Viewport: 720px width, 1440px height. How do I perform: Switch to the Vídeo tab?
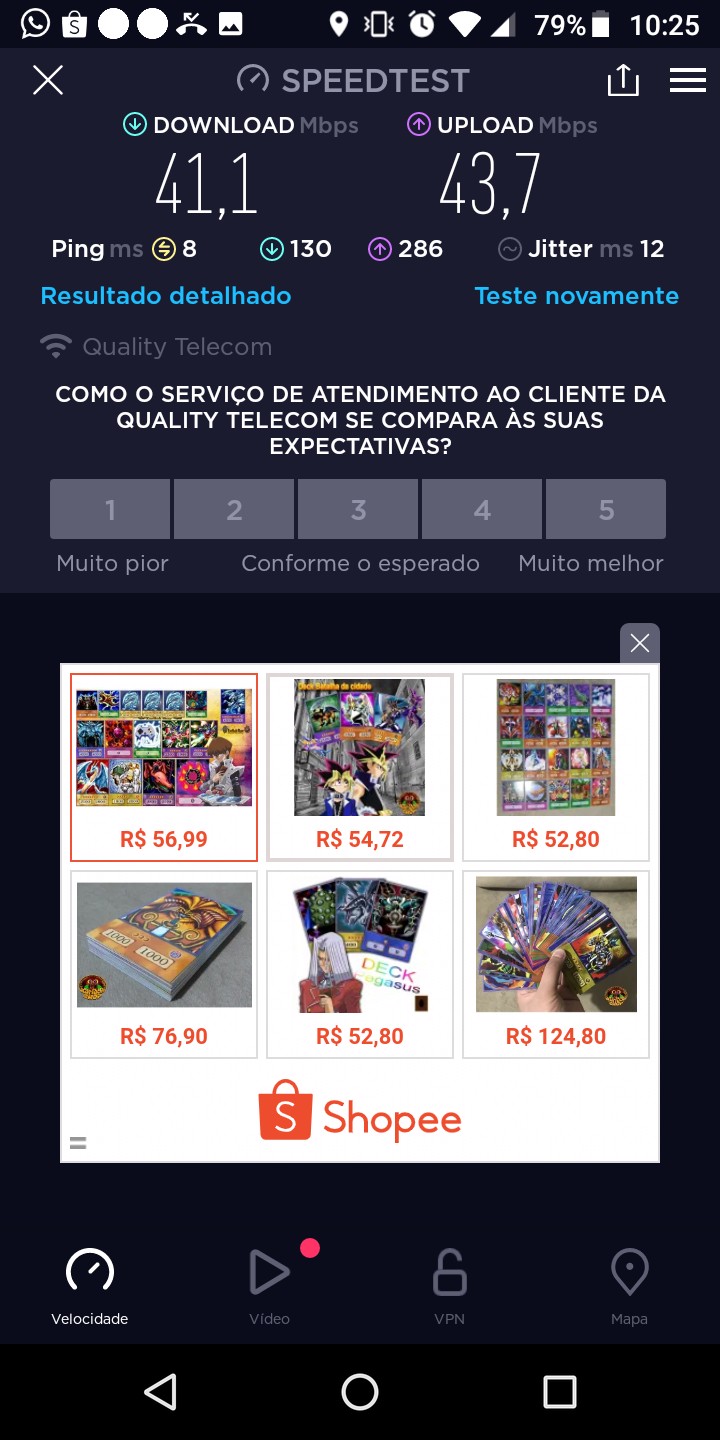[x=270, y=1286]
